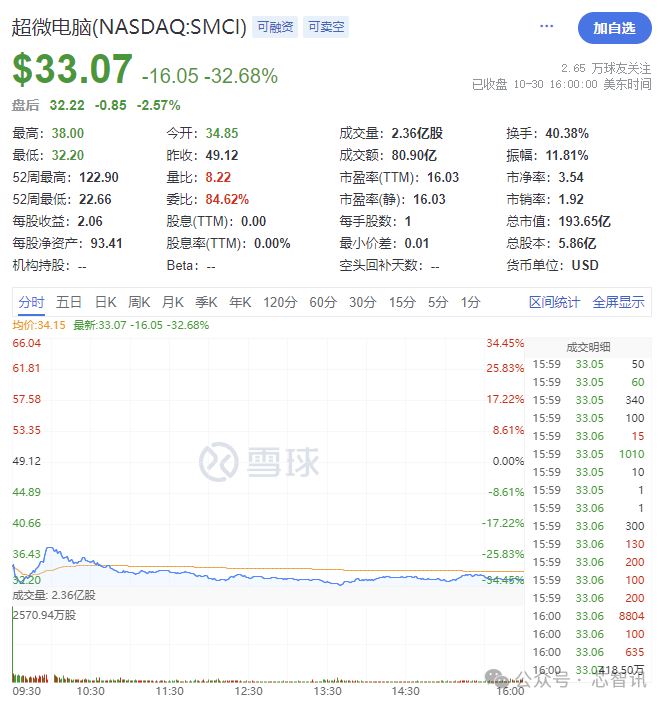Open the 季K chart tab
Viewport: 668px width, 706px height.
point(207,302)
